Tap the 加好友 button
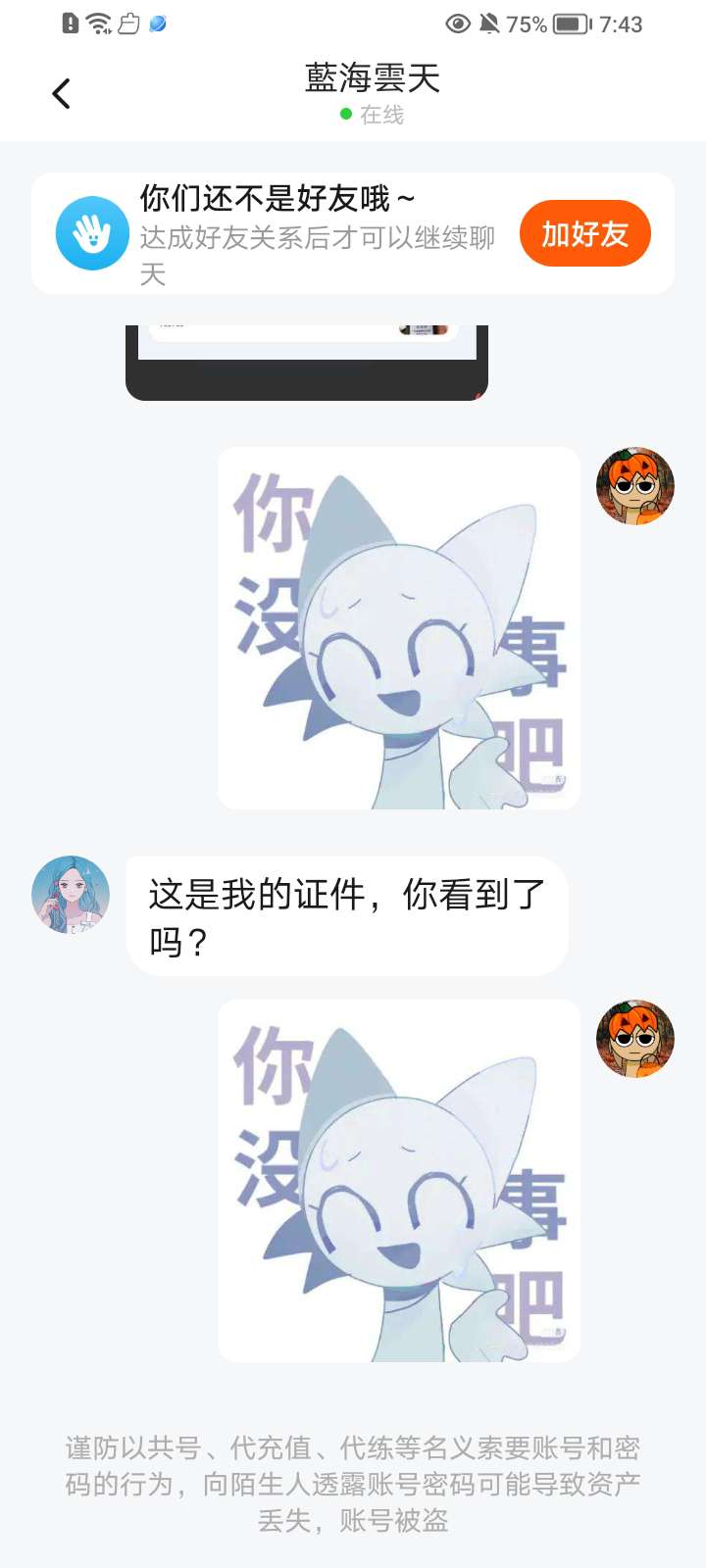 point(585,233)
